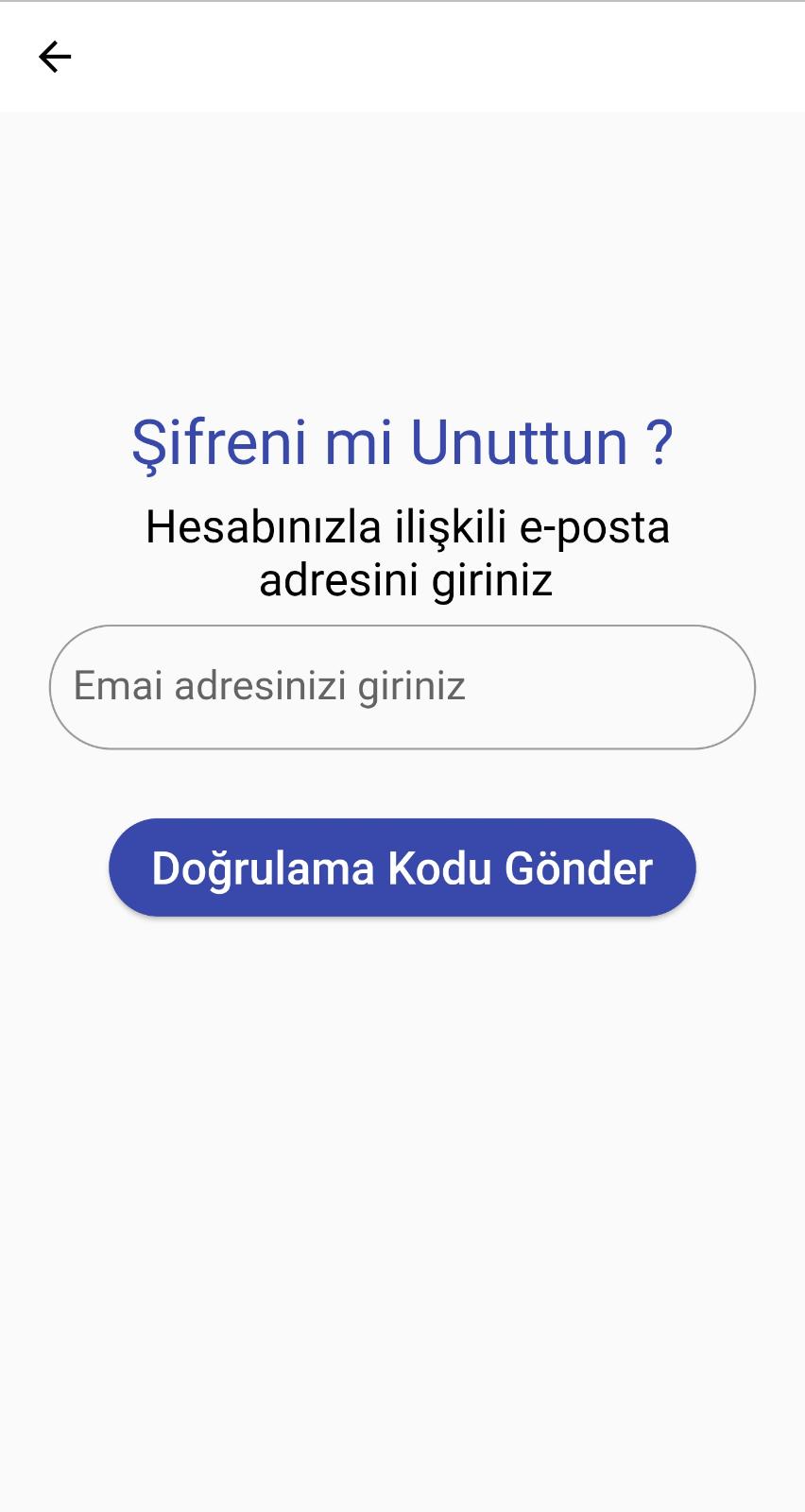Click the white top app bar
Screen dimensions: 805x1512
point(402,56)
